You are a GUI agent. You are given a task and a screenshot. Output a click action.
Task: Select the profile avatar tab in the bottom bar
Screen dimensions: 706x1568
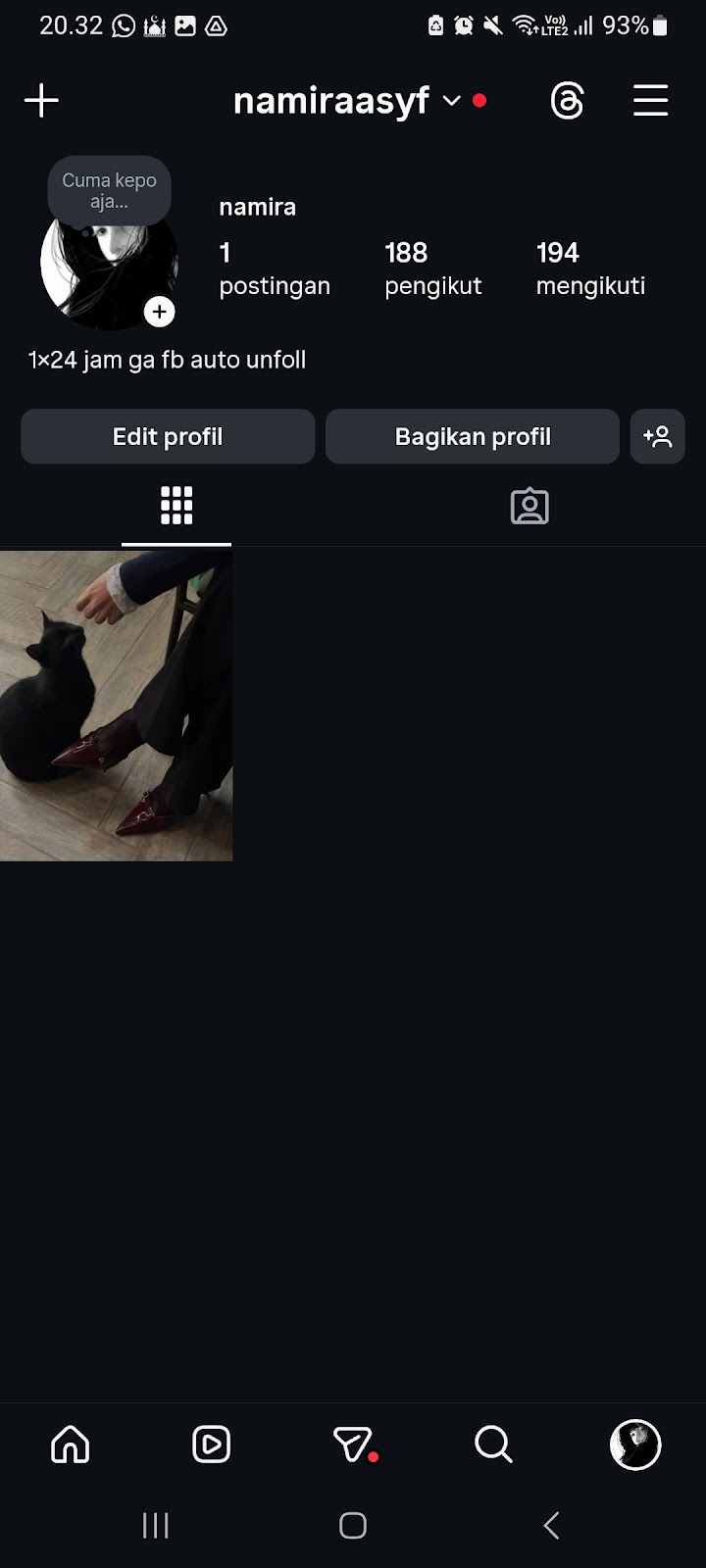[x=635, y=1444]
